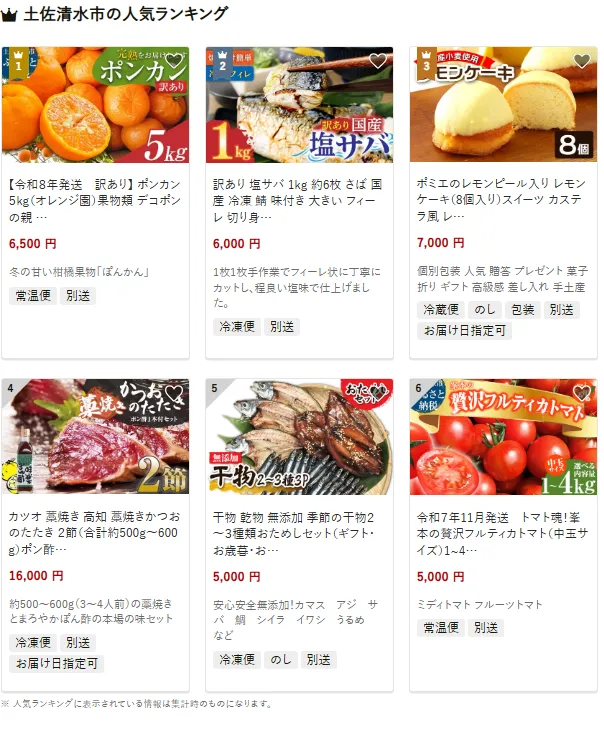Open the 訳あり 塩サバ 1kg product card
604x730 pixels.
299,201
